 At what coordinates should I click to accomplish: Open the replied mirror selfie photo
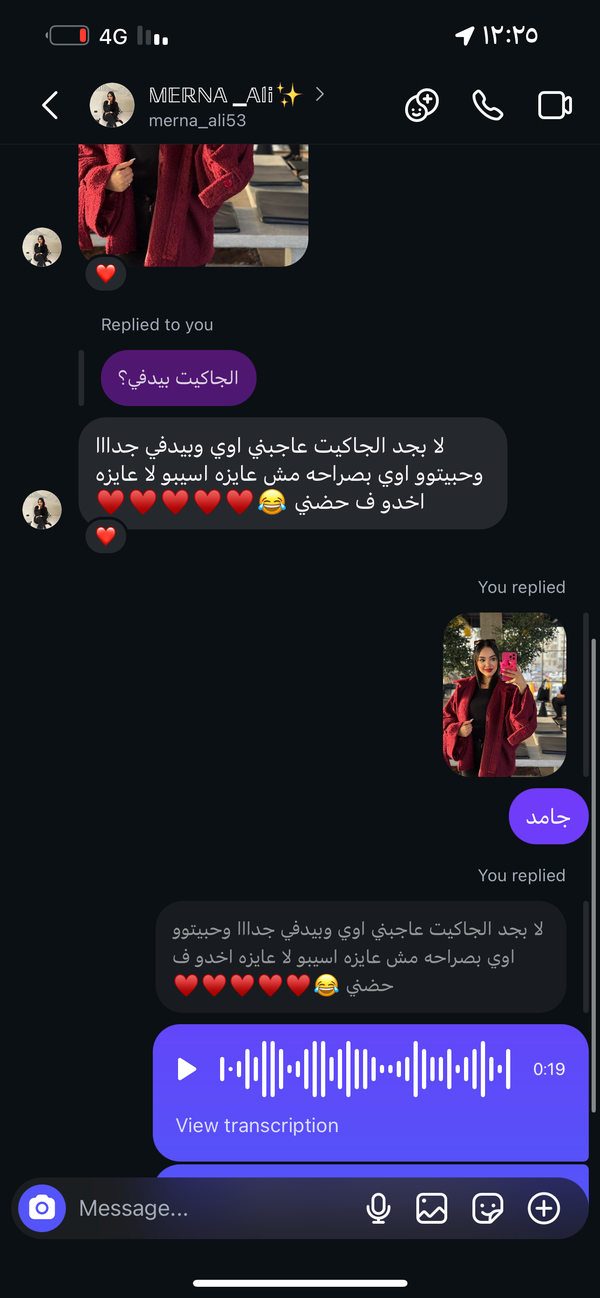pos(504,694)
